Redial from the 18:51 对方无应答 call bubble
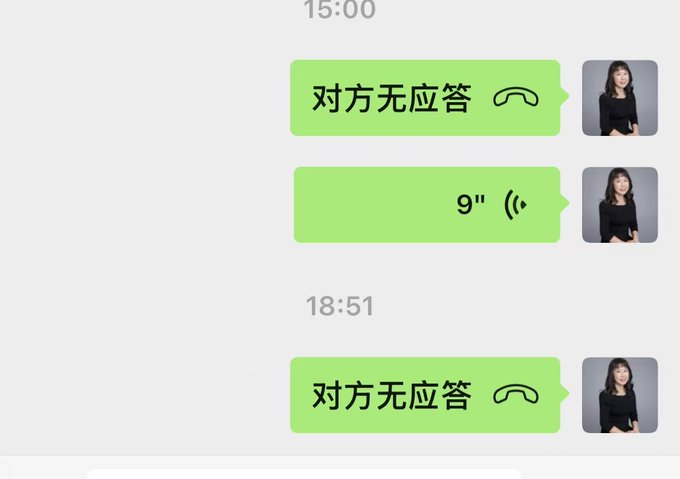 click(425, 395)
